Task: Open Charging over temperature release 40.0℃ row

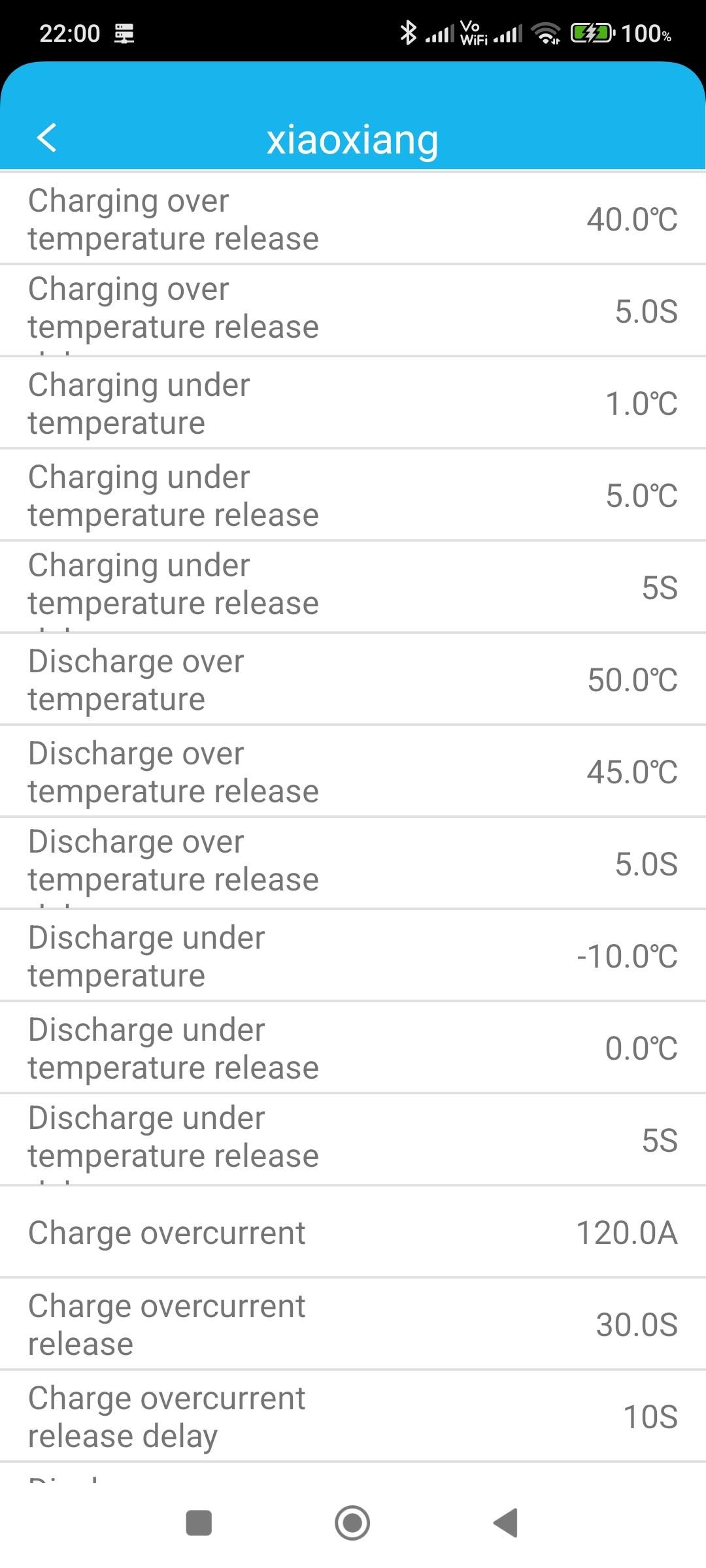Action: [x=353, y=219]
